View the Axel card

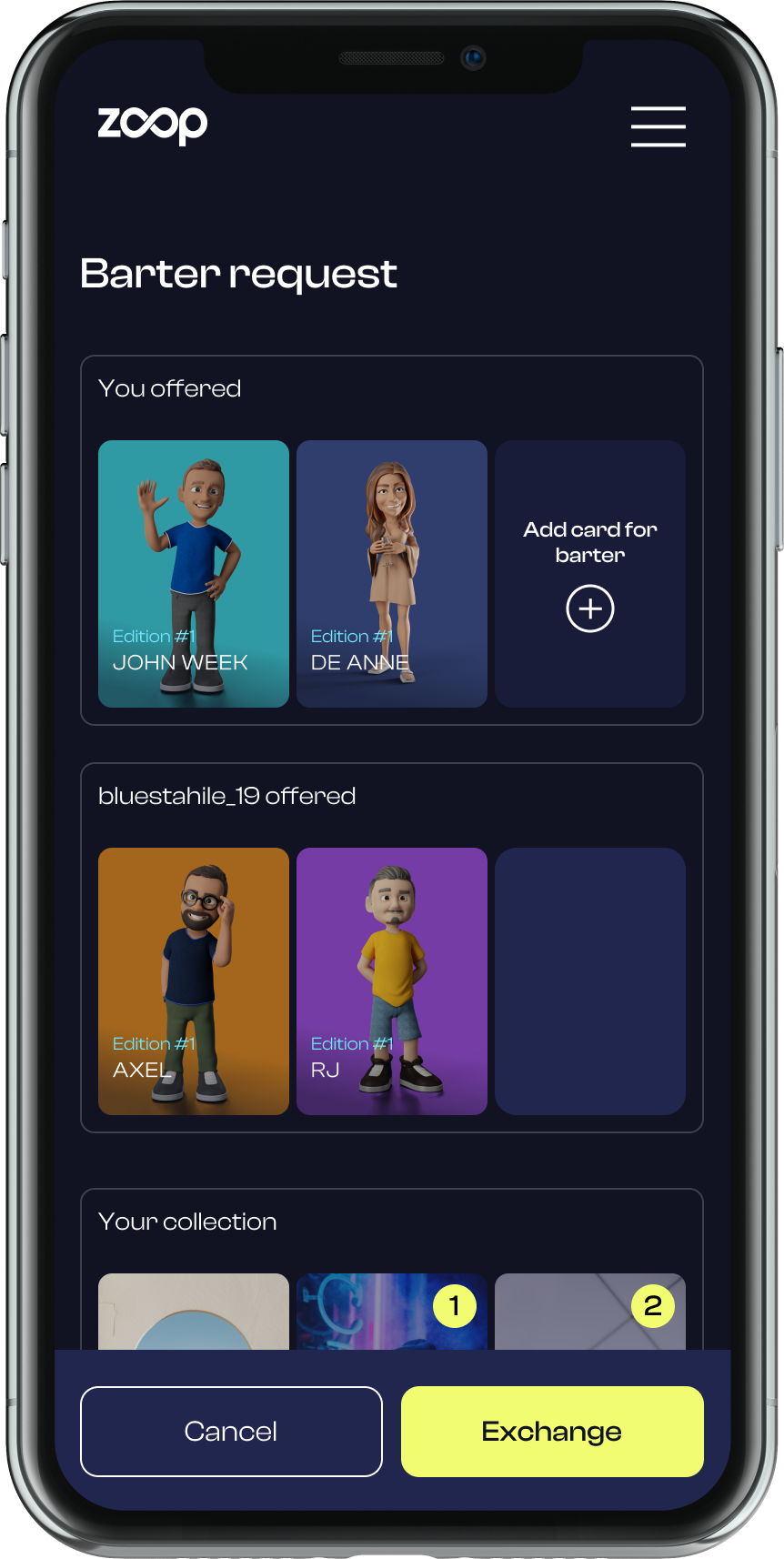coord(194,981)
